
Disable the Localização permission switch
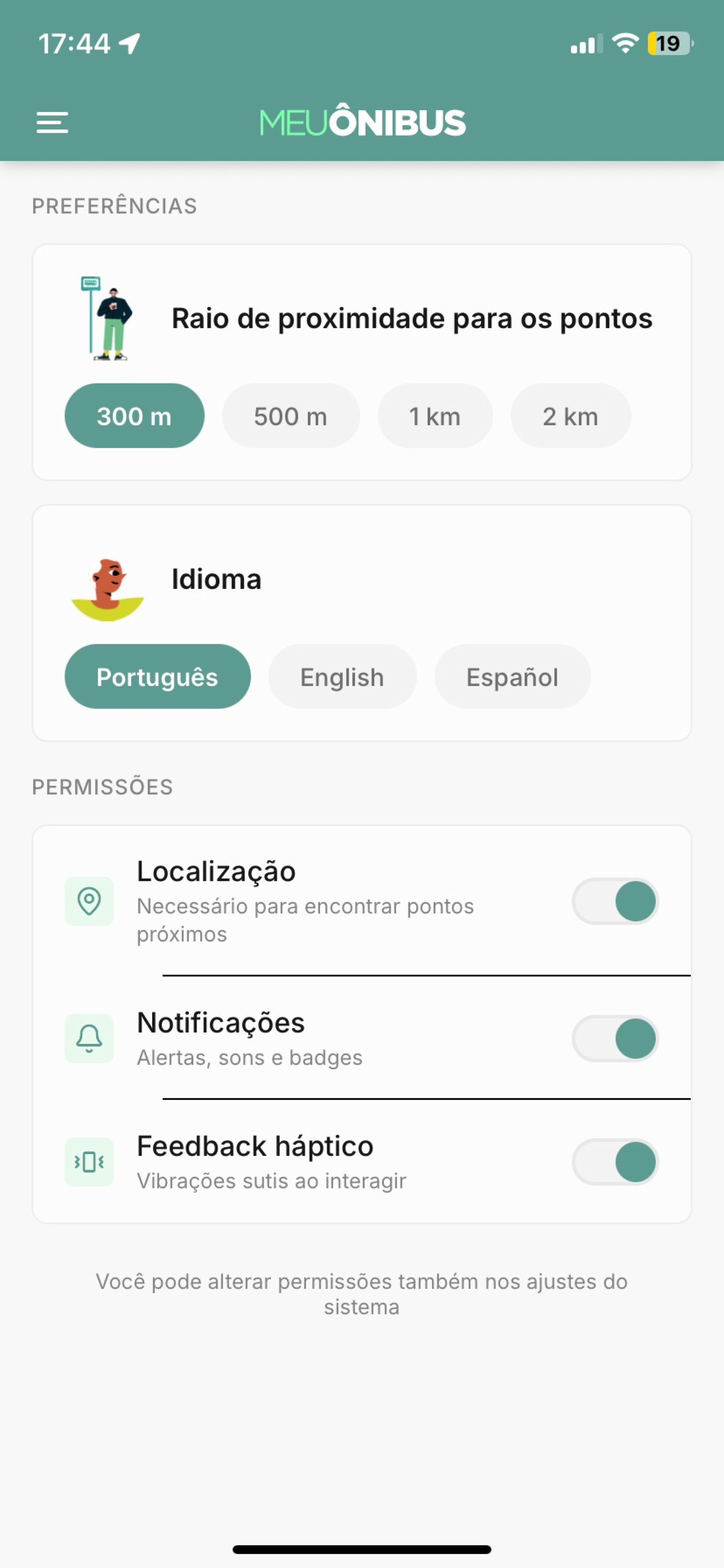pos(615,901)
